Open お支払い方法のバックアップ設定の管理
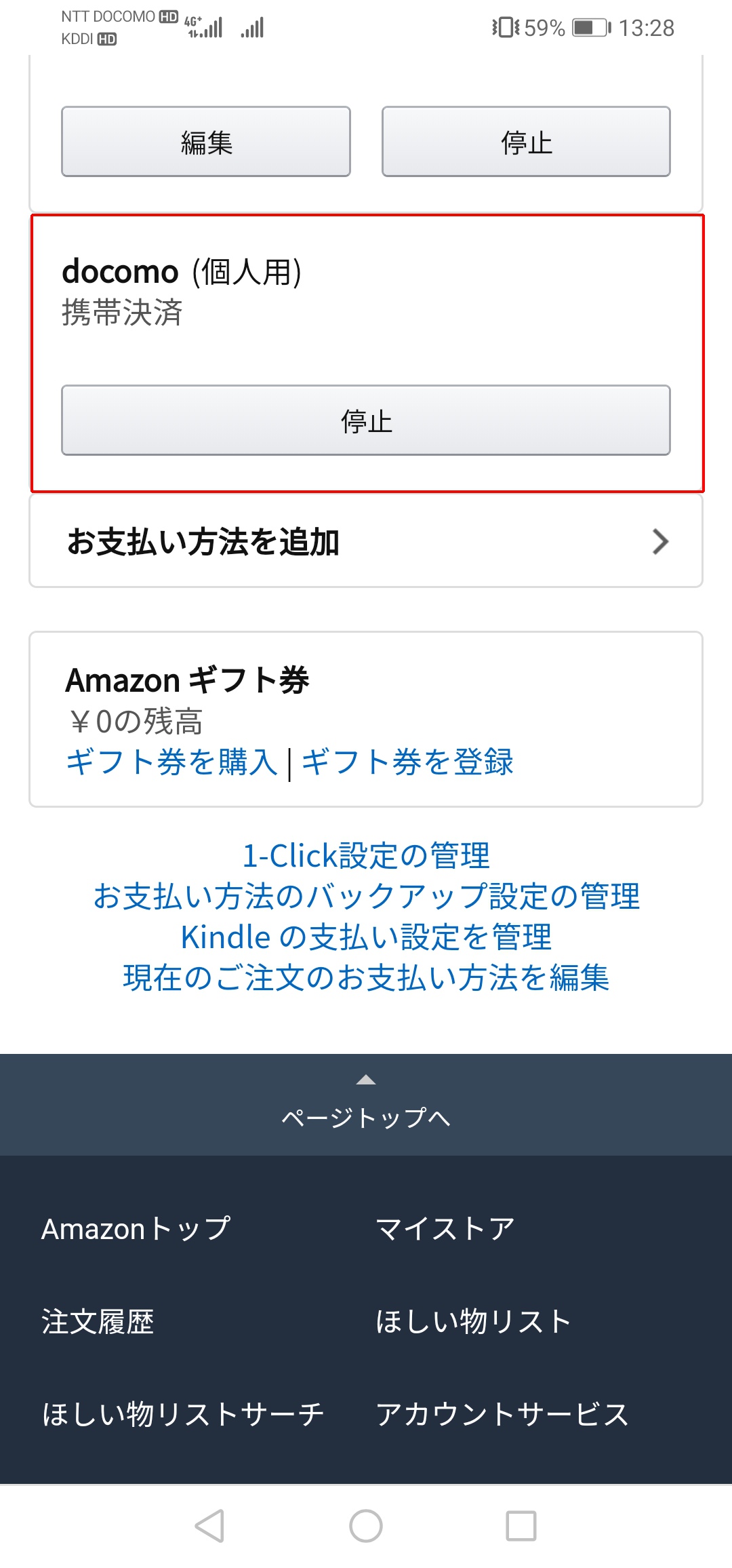This screenshot has width=732, height=1568. pos(366,897)
